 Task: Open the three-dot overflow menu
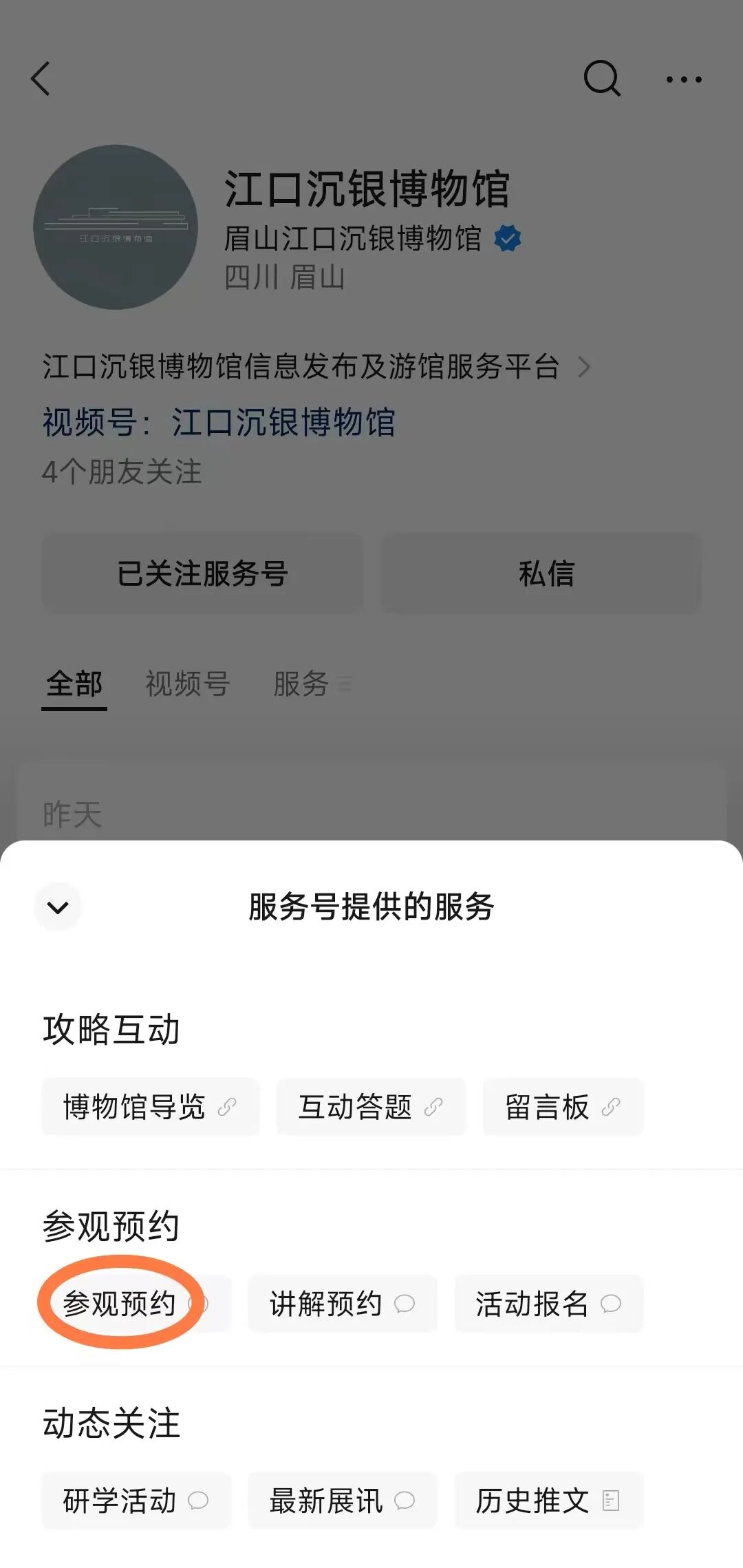tap(684, 80)
